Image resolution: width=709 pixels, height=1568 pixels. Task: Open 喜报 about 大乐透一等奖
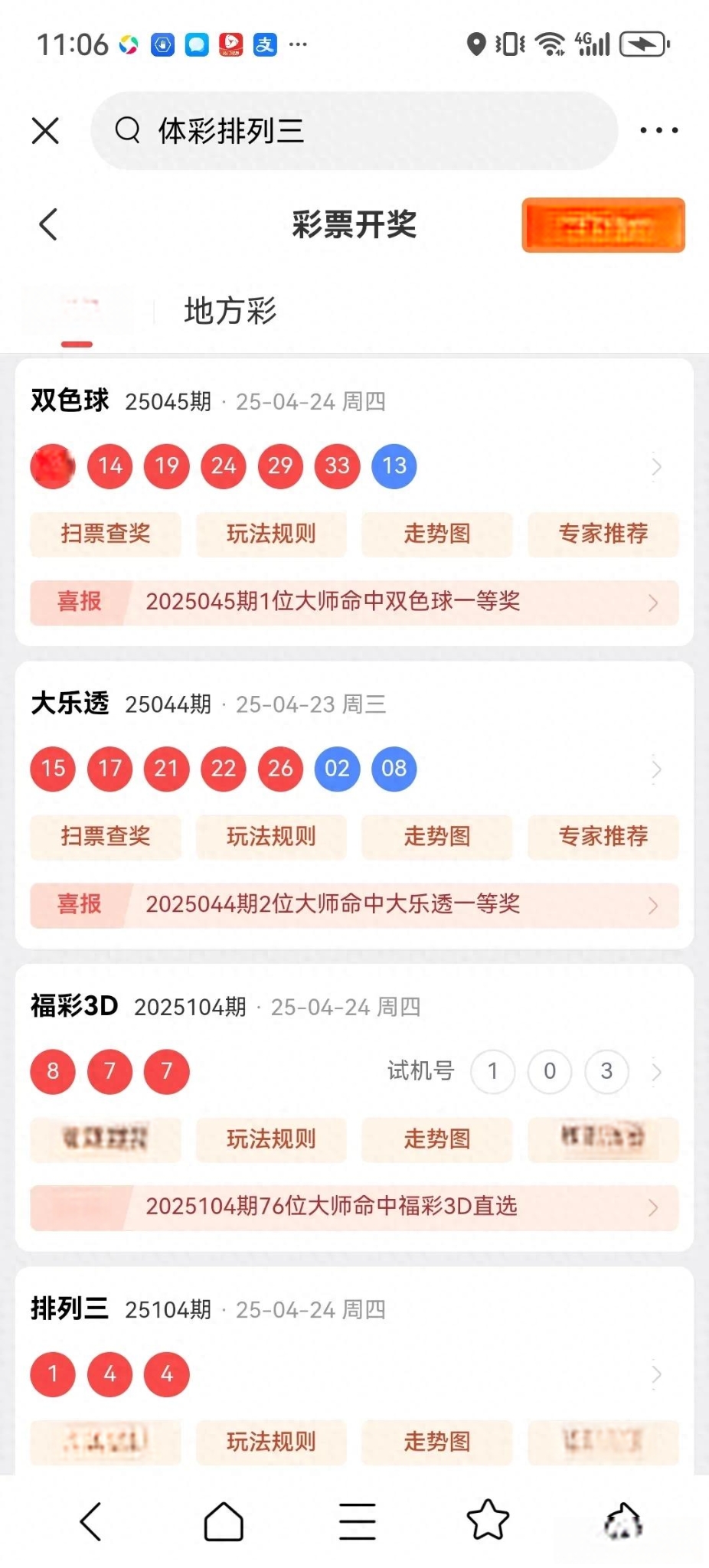click(354, 905)
